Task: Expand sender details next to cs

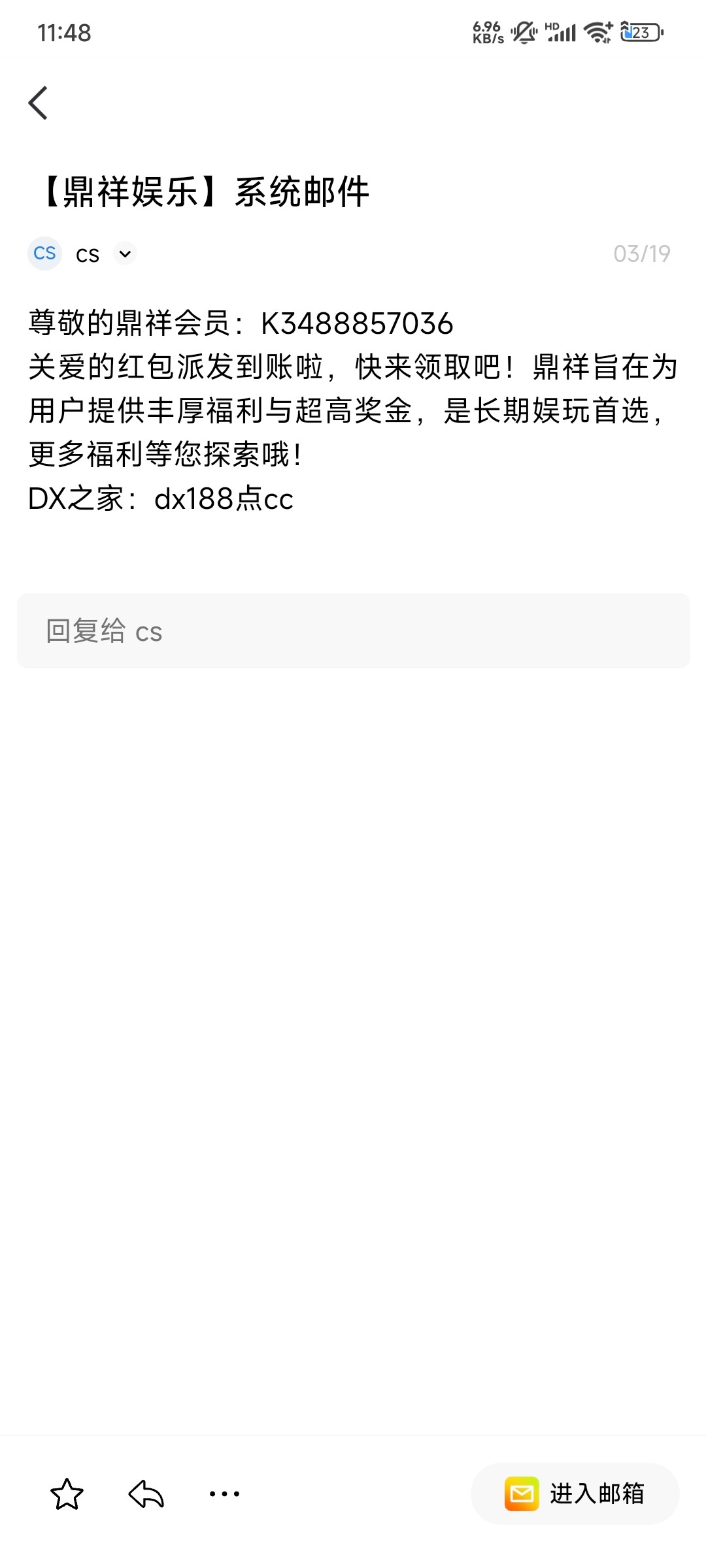Action: click(125, 253)
